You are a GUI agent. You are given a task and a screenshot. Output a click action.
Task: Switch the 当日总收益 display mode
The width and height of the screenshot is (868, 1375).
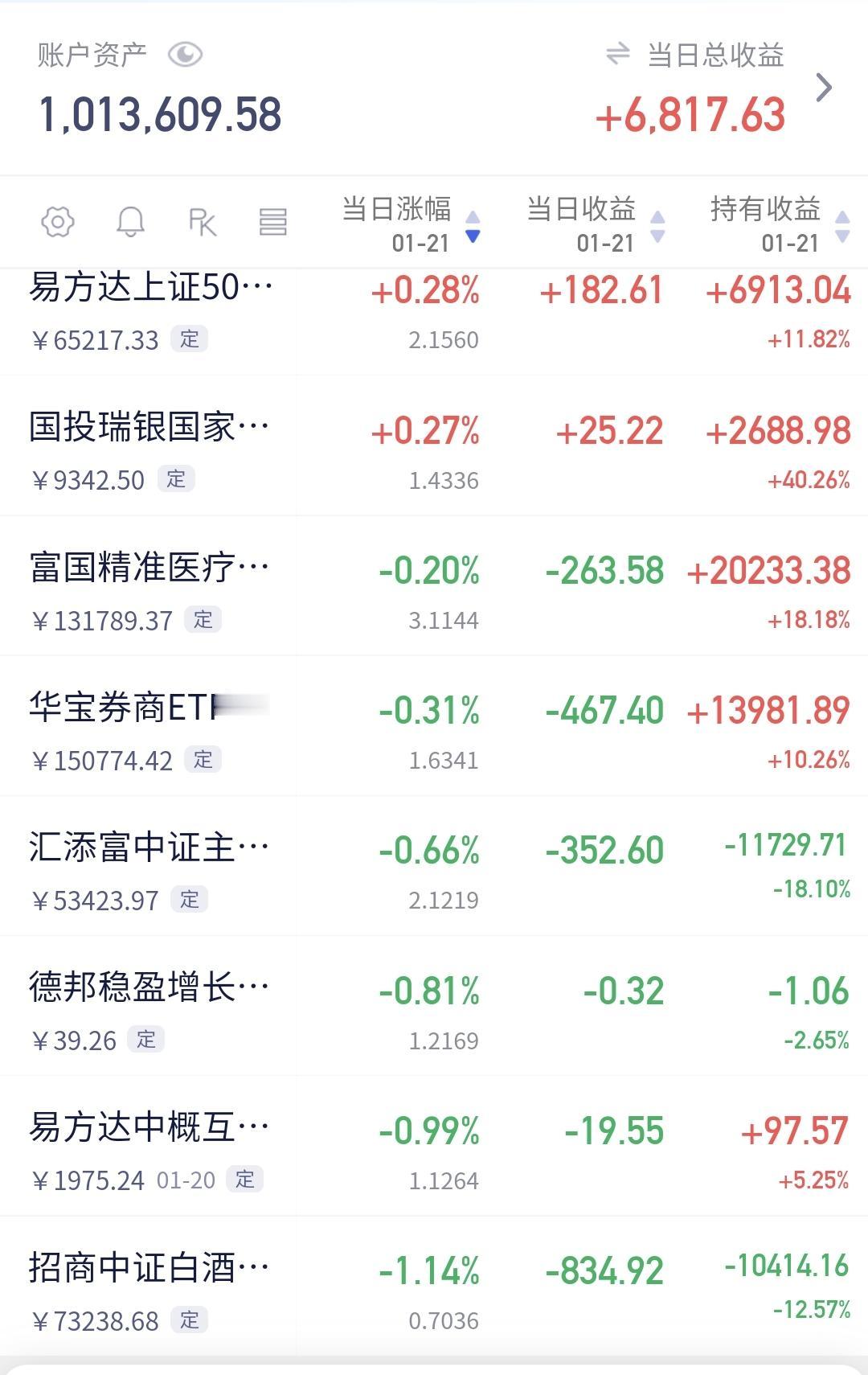pyautogui.click(x=617, y=54)
